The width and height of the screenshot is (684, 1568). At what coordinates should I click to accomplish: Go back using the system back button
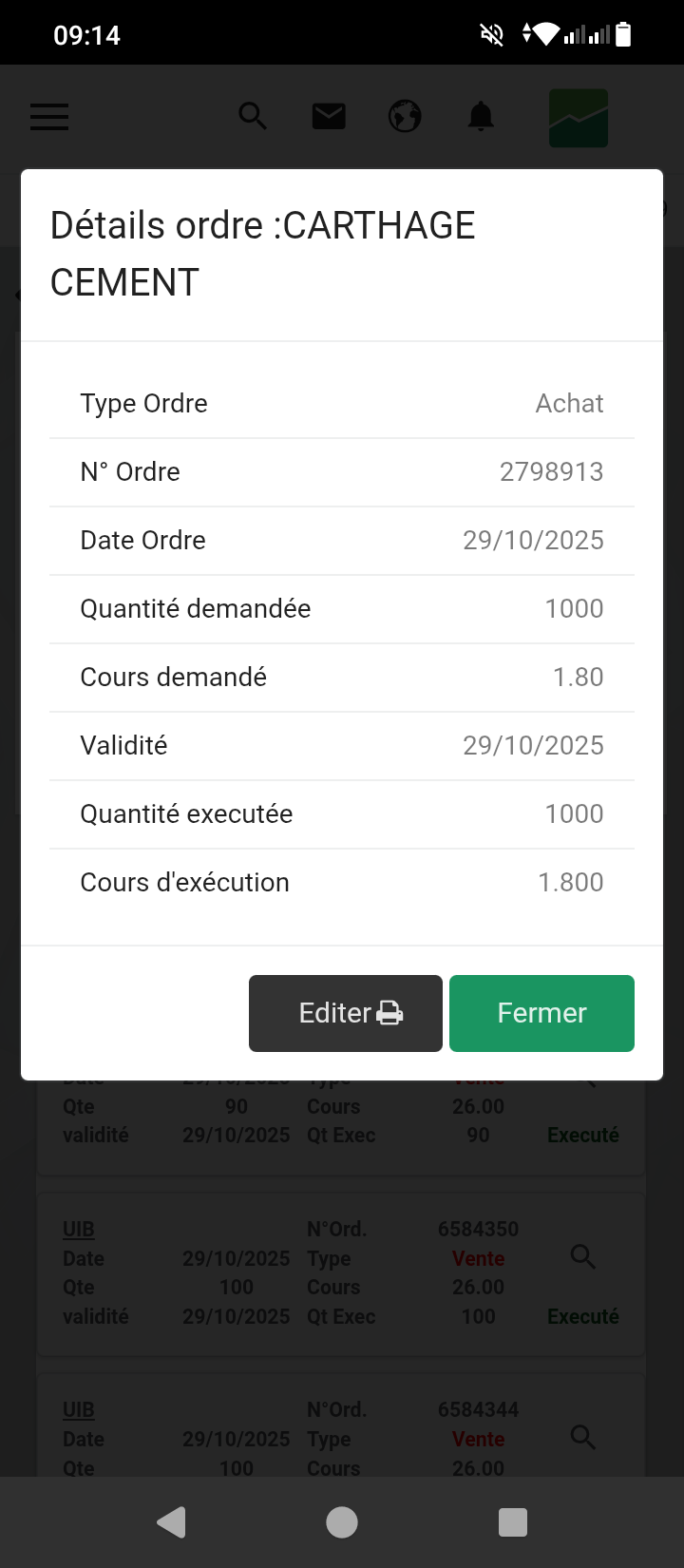[172, 1522]
